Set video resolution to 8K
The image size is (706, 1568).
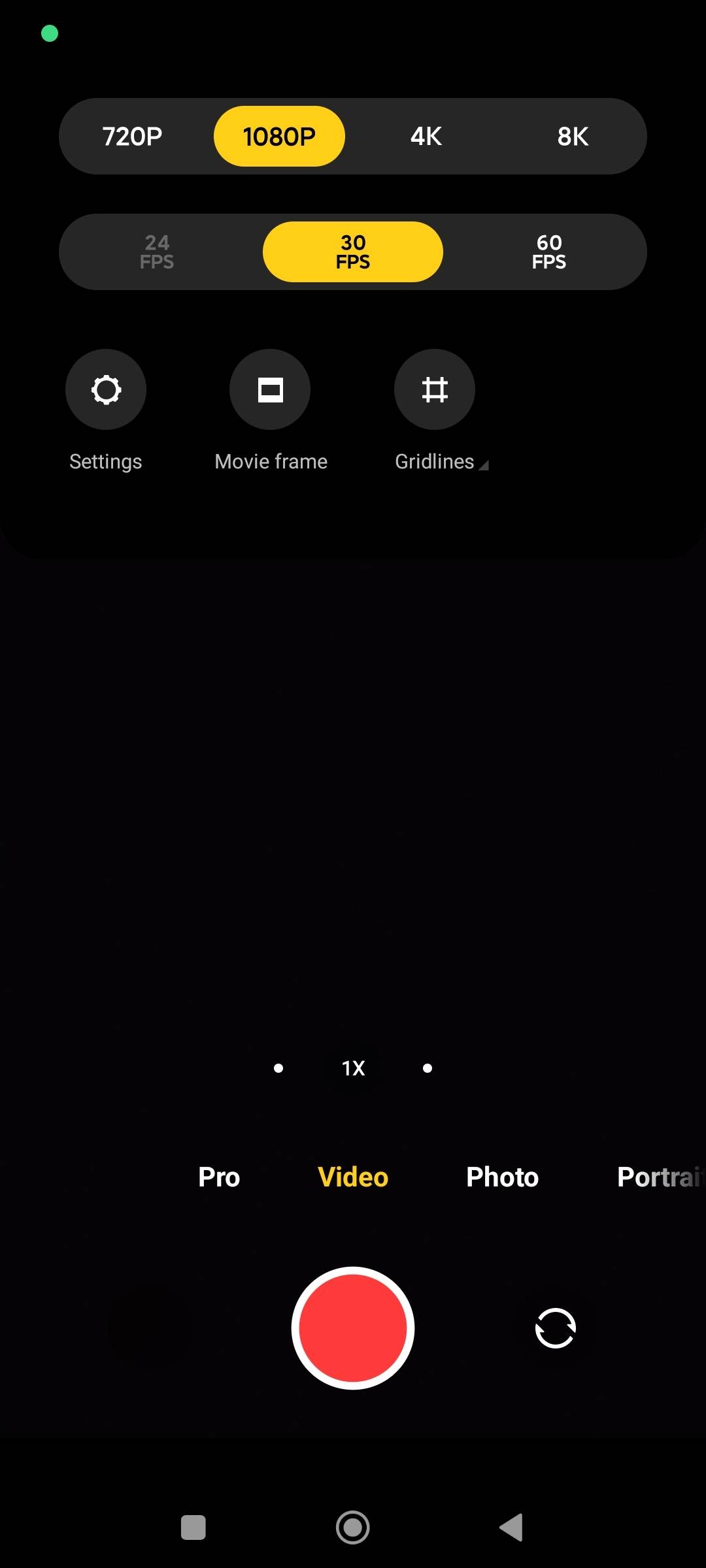(573, 137)
